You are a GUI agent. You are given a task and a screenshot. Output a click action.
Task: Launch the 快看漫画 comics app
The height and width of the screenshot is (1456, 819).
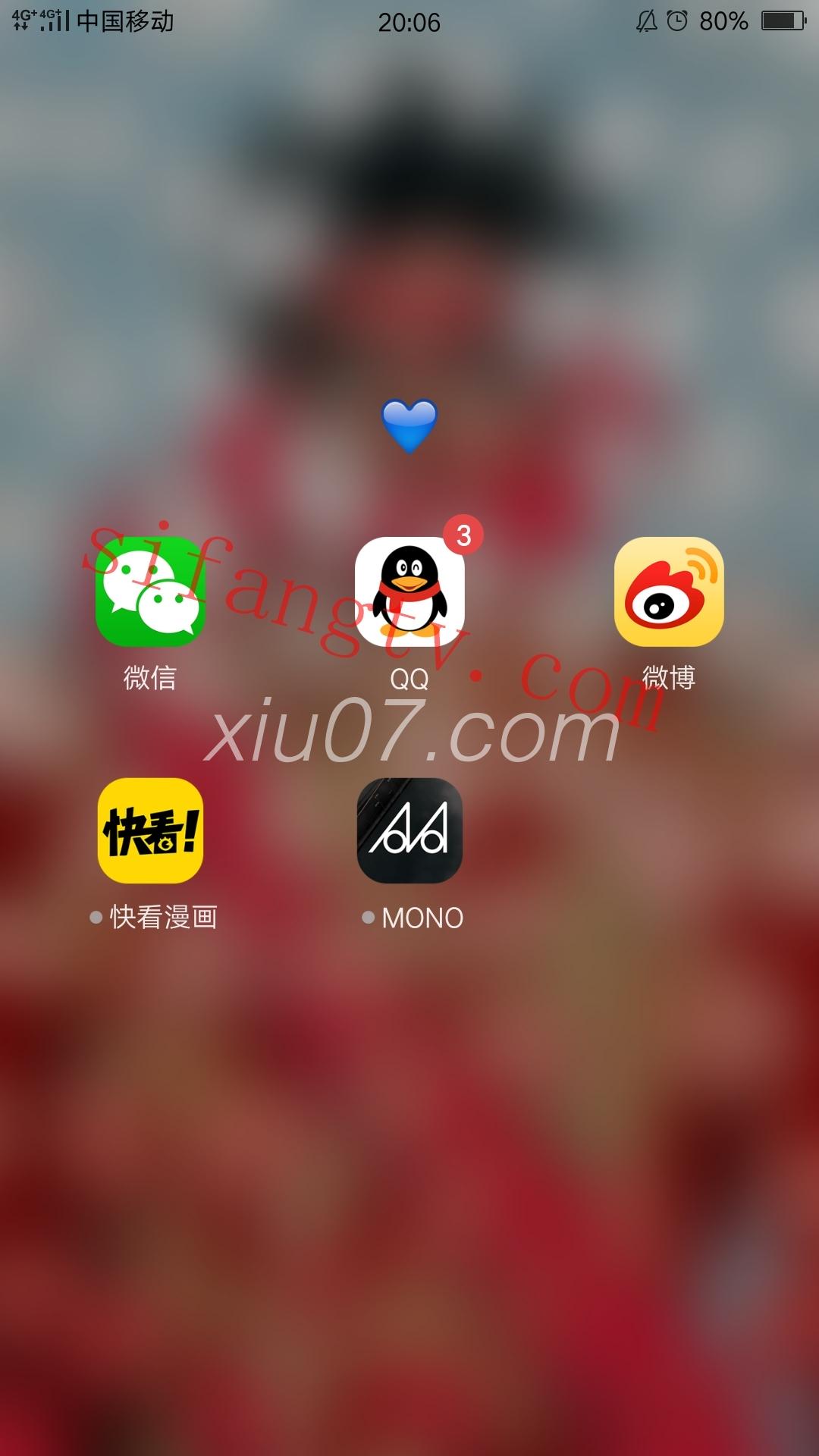click(x=150, y=831)
